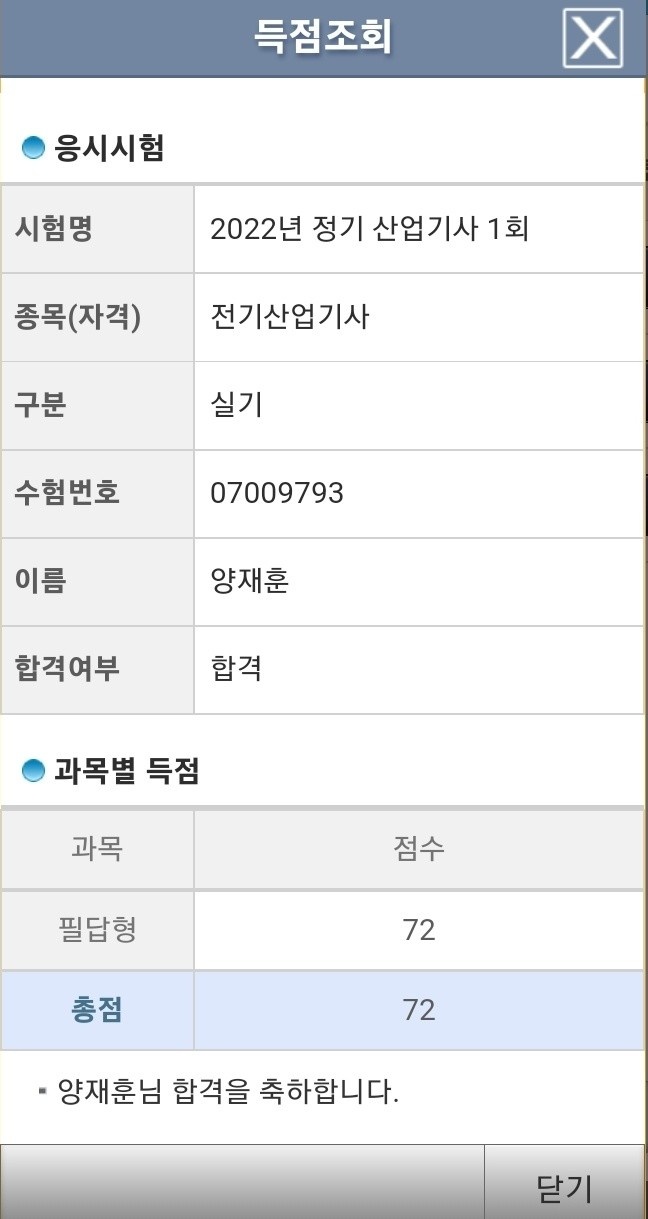Close the 득점조회 dialog with the X
648x1219 pixels.
[593, 38]
